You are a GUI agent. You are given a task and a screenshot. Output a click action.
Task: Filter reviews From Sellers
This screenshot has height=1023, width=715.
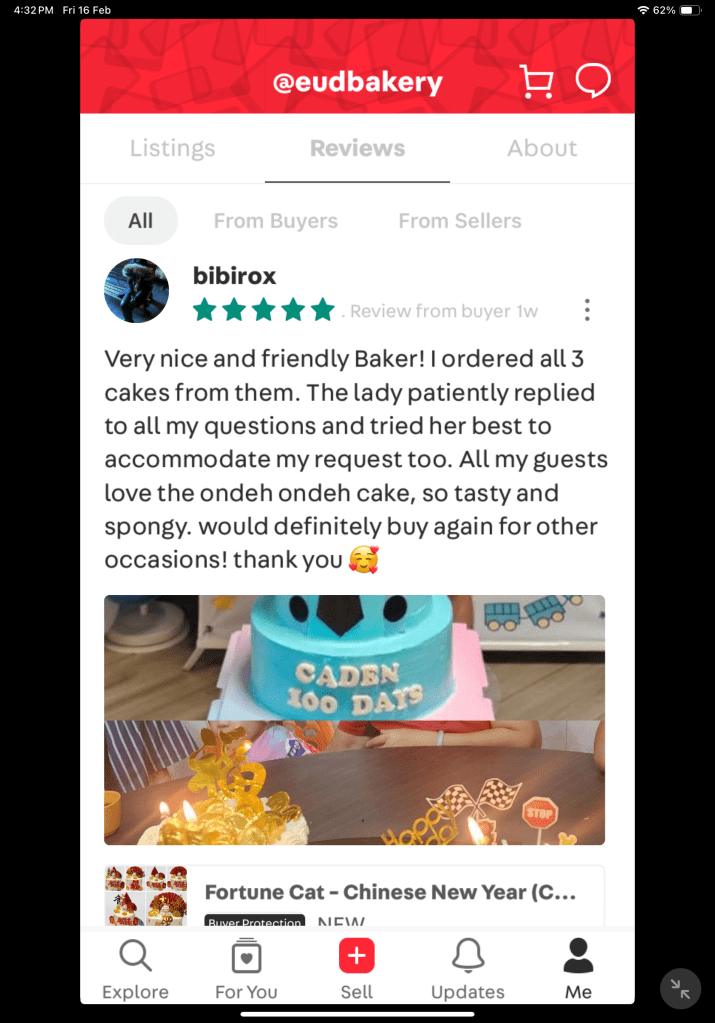tap(460, 221)
